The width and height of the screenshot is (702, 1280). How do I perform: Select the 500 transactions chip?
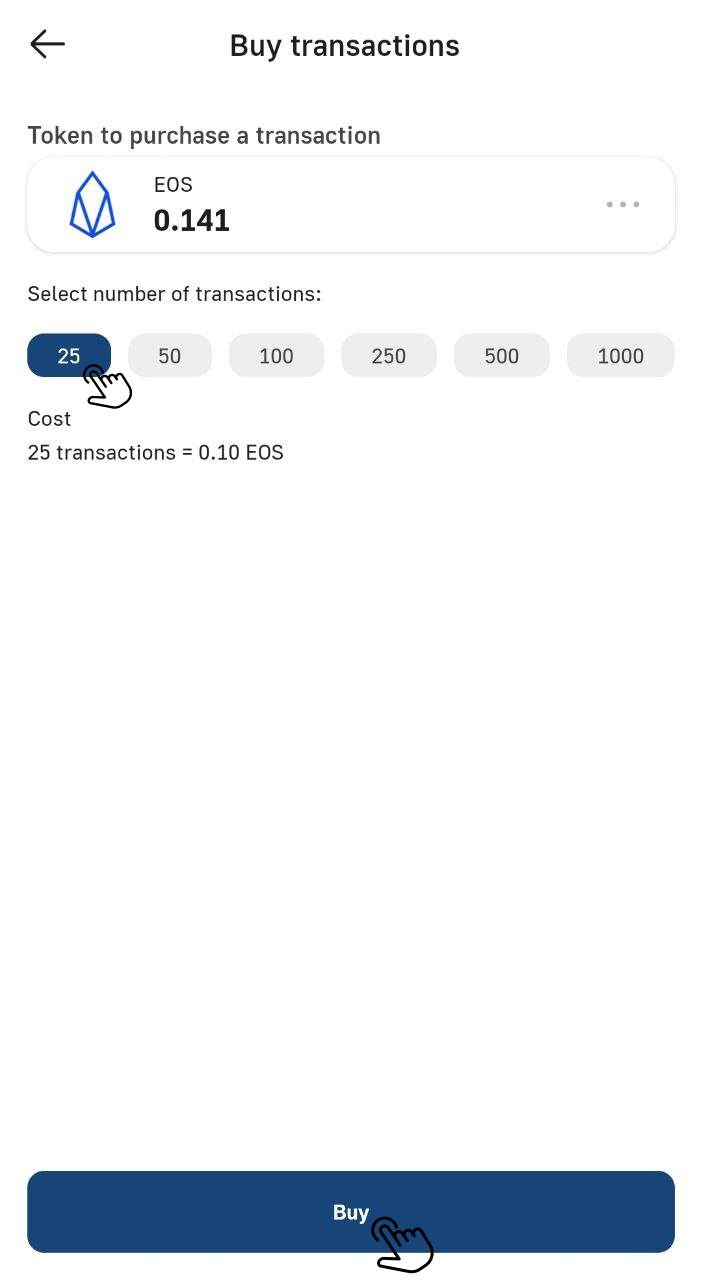(501, 355)
